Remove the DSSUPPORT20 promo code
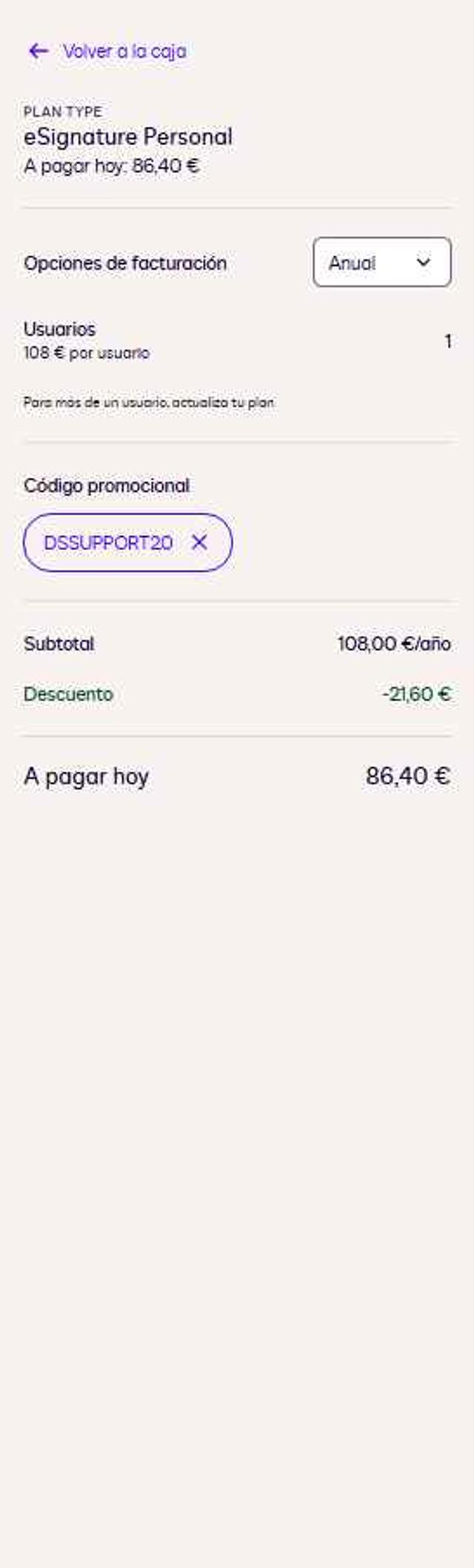Screen dimensions: 474x1568 tap(199, 543)
